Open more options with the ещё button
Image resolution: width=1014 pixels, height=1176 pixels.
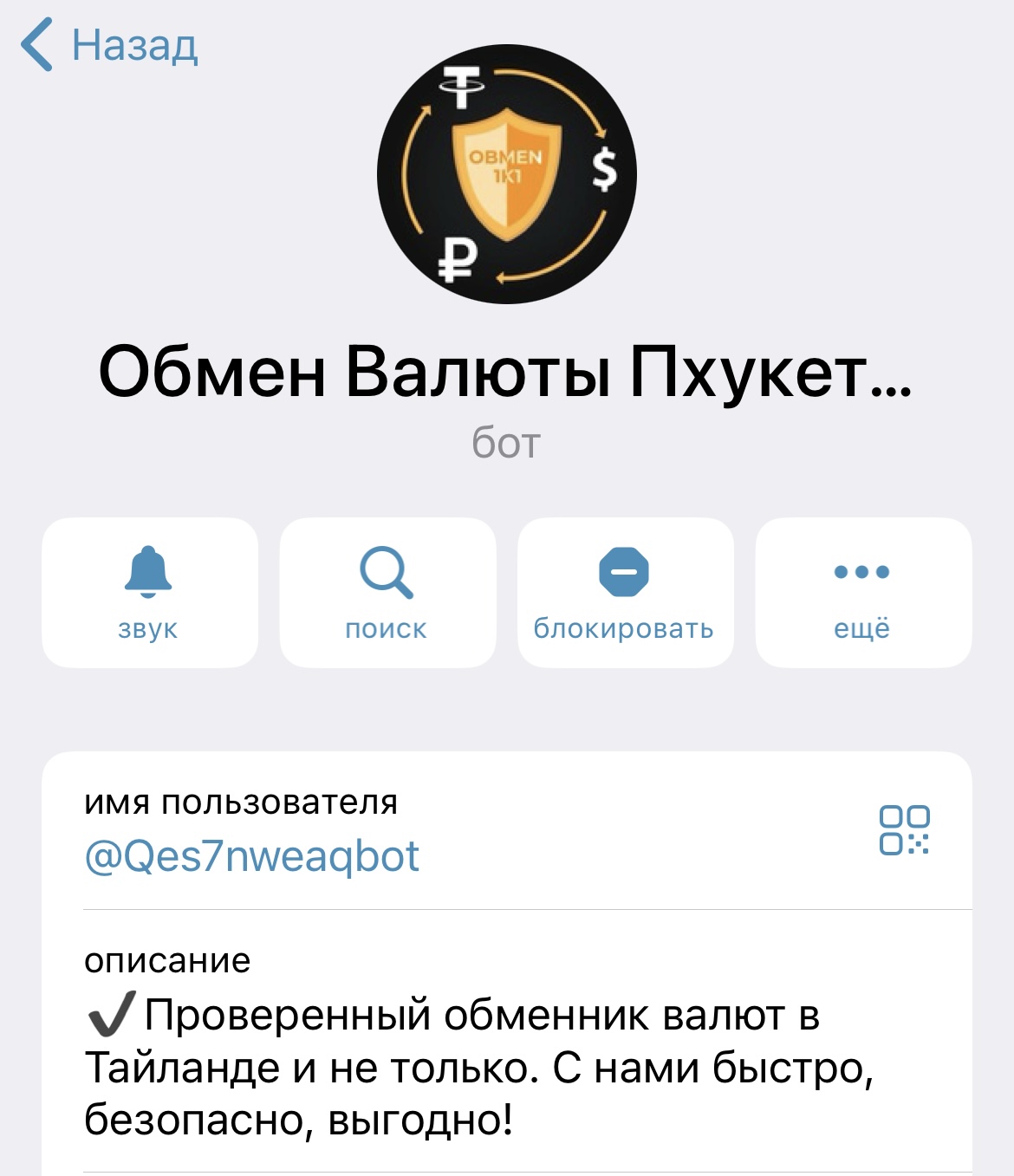862,593
